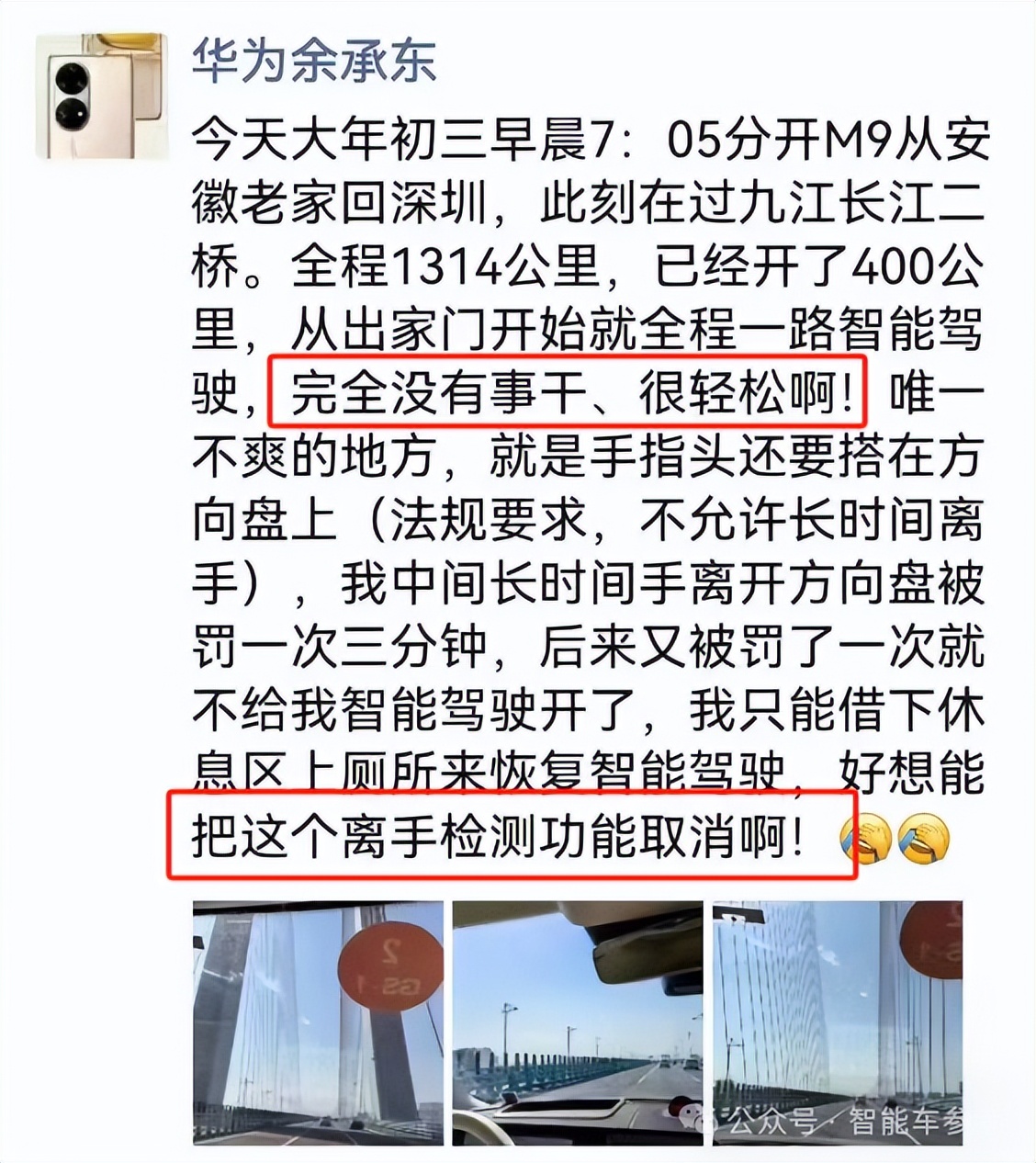Open the third photo of bridge cables

coord(838,1022)
